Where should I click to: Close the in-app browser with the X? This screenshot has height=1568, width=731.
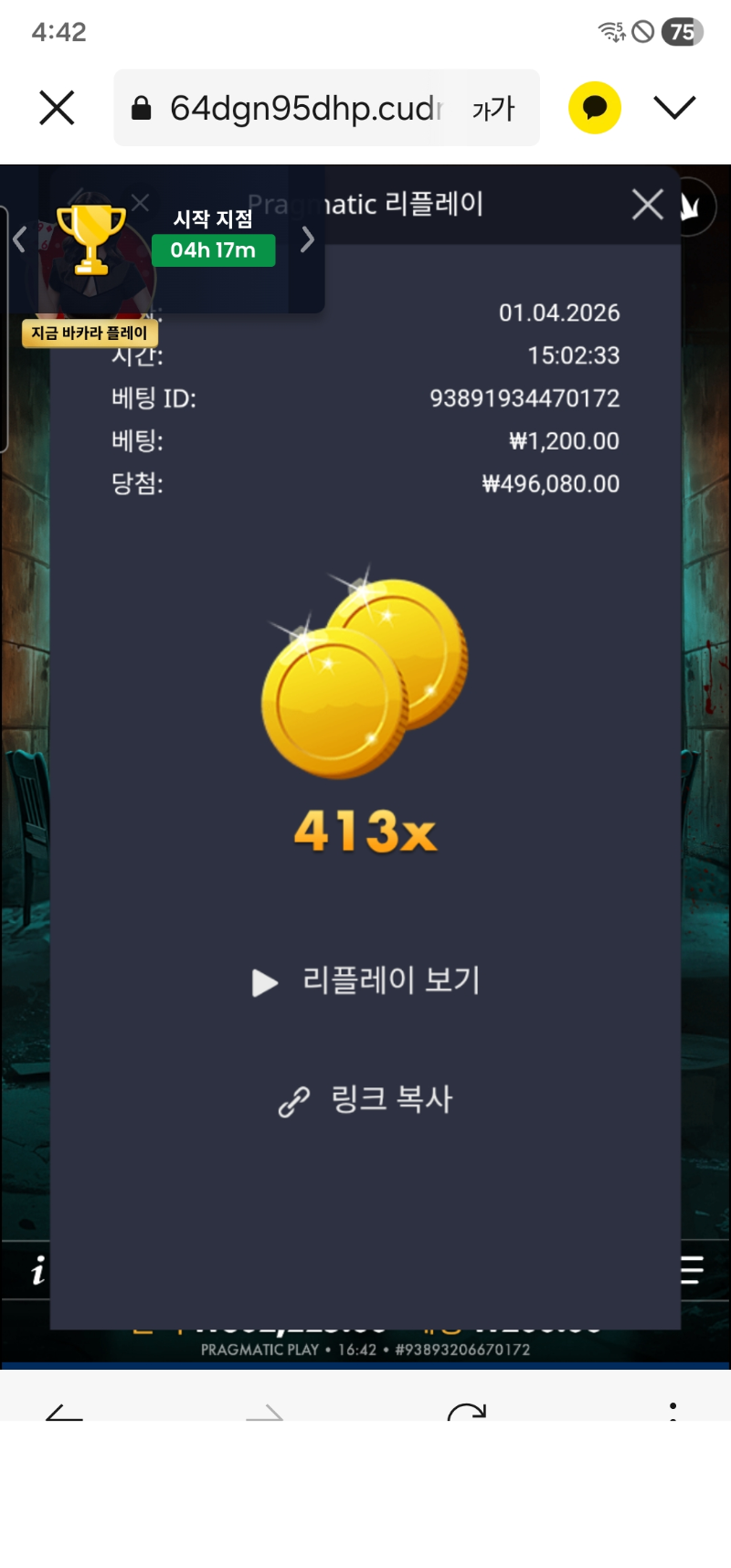pos(57,109)
